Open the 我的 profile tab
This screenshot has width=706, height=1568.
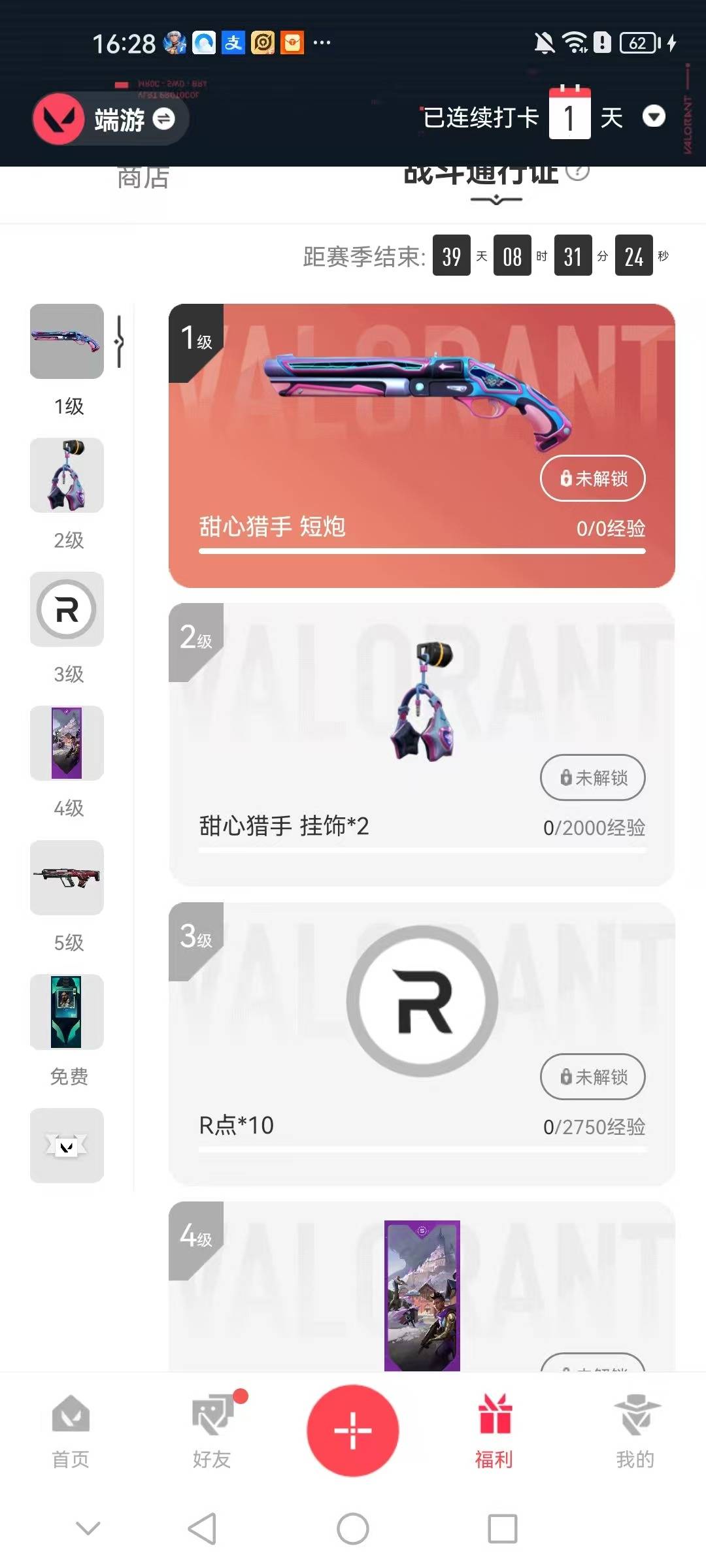click(635, 1431)
